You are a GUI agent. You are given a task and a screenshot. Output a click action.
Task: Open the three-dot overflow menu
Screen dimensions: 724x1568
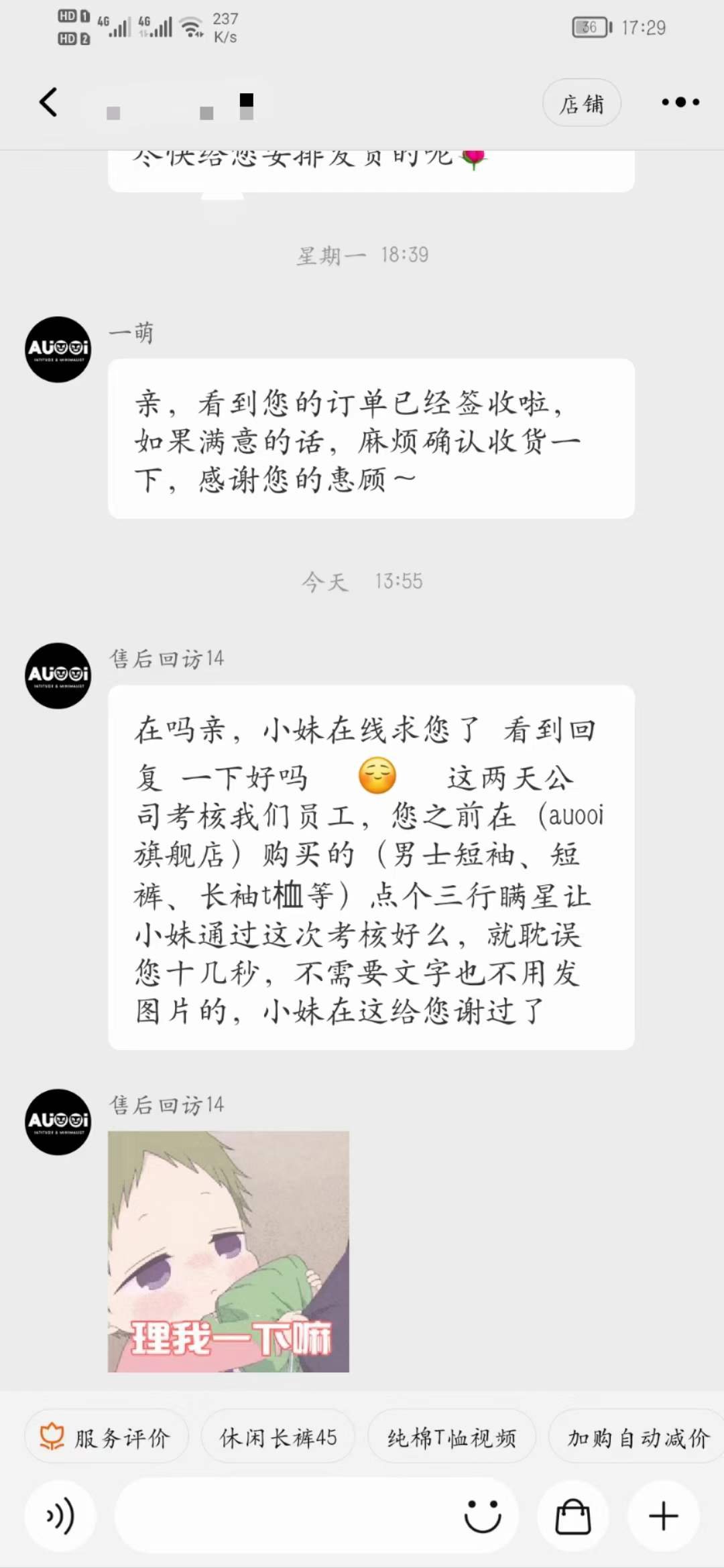680,103
